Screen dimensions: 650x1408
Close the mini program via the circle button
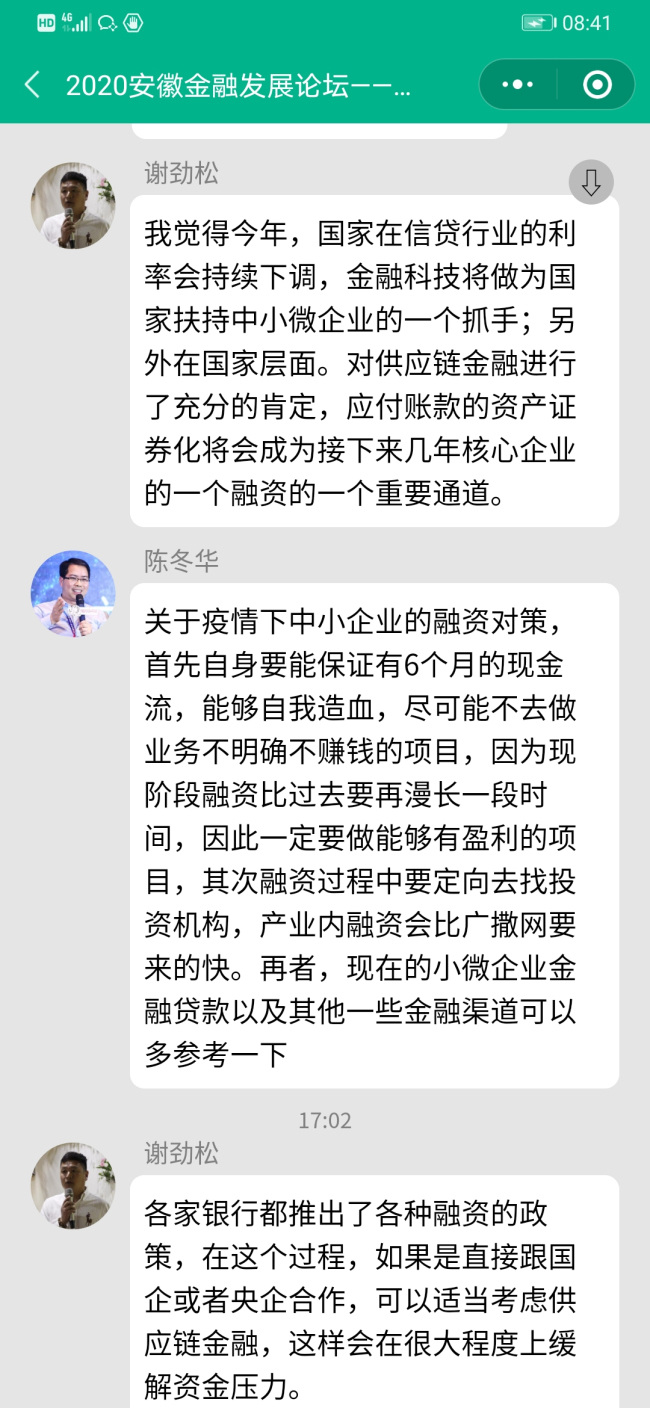click(x=597, y=85)
